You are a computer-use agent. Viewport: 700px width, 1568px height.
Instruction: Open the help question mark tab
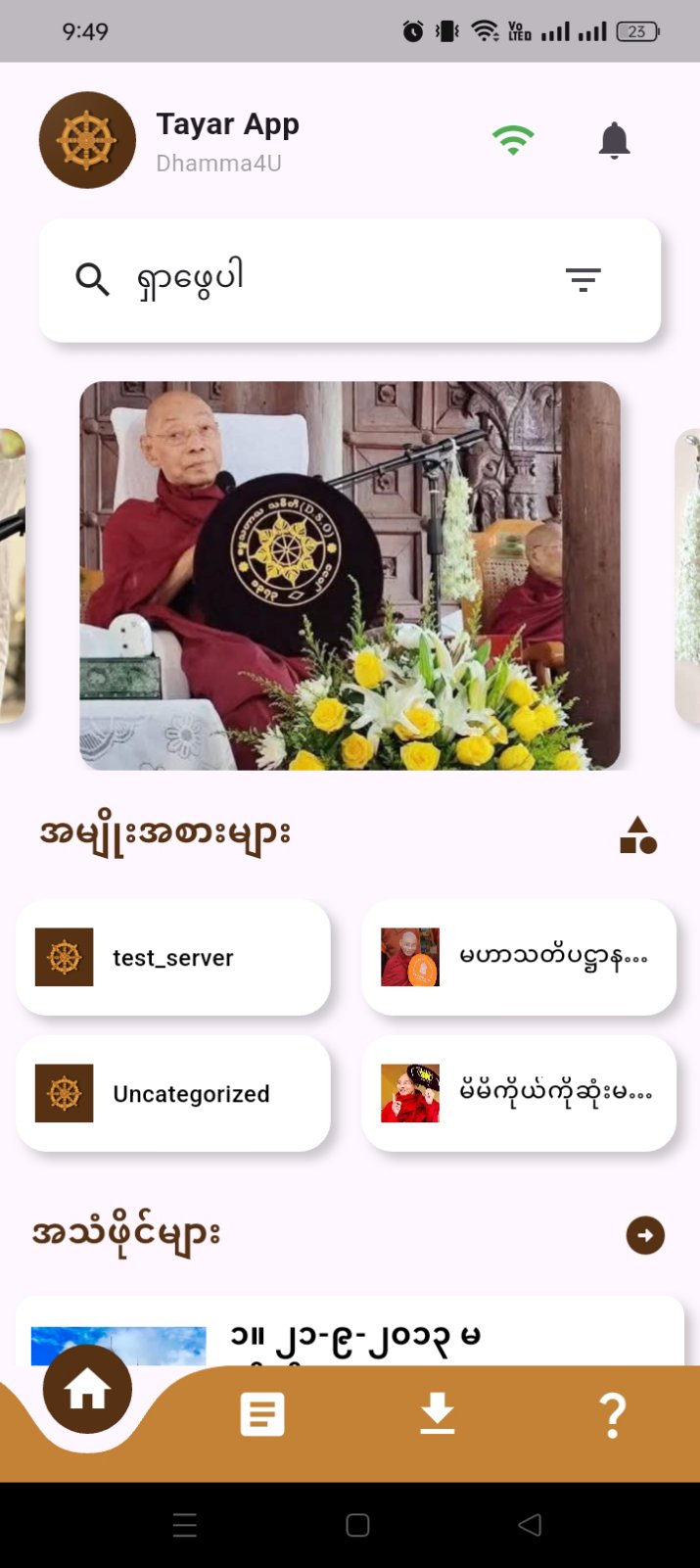[613, 1415]
